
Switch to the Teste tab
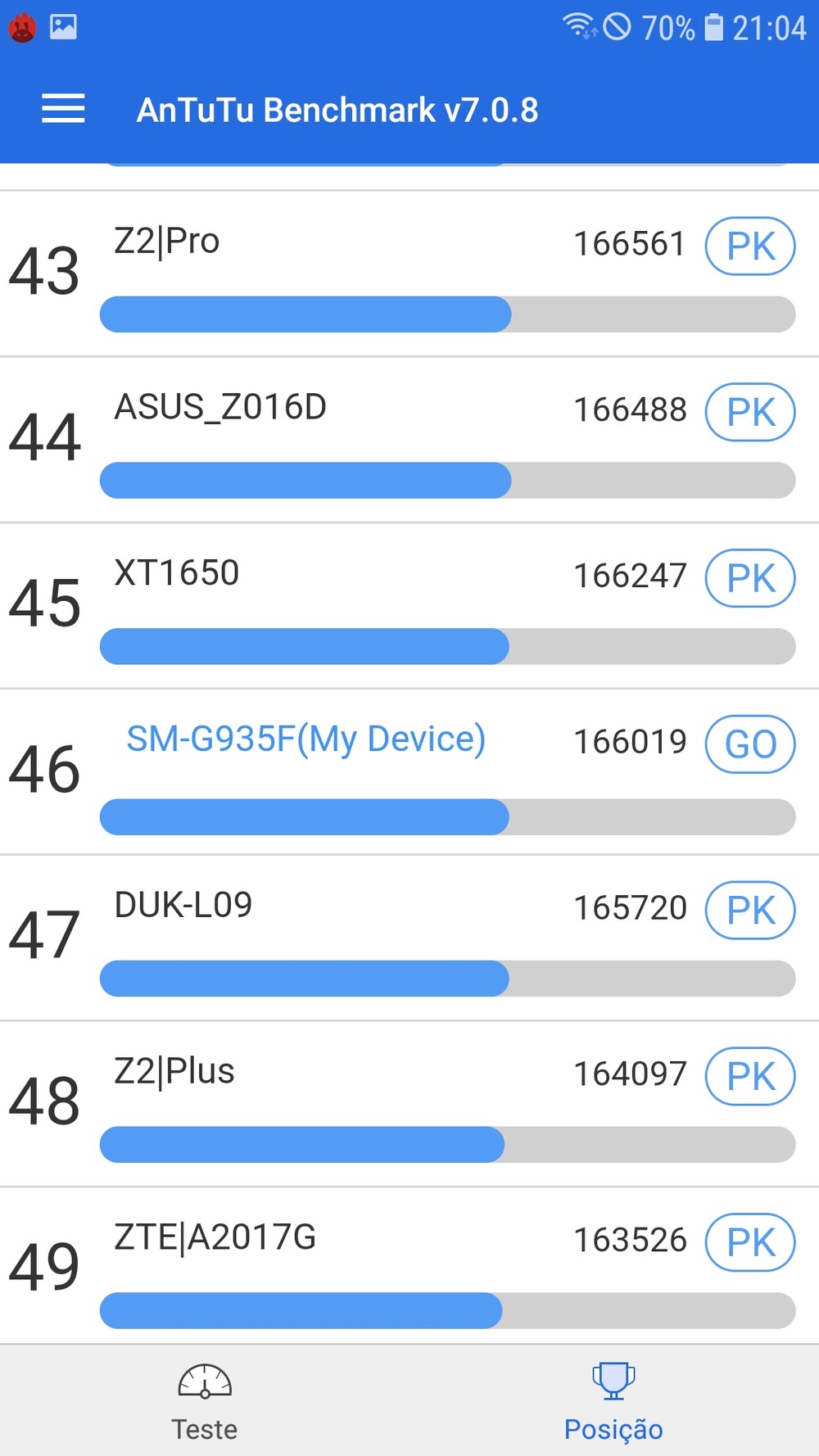click(205, 1402)
